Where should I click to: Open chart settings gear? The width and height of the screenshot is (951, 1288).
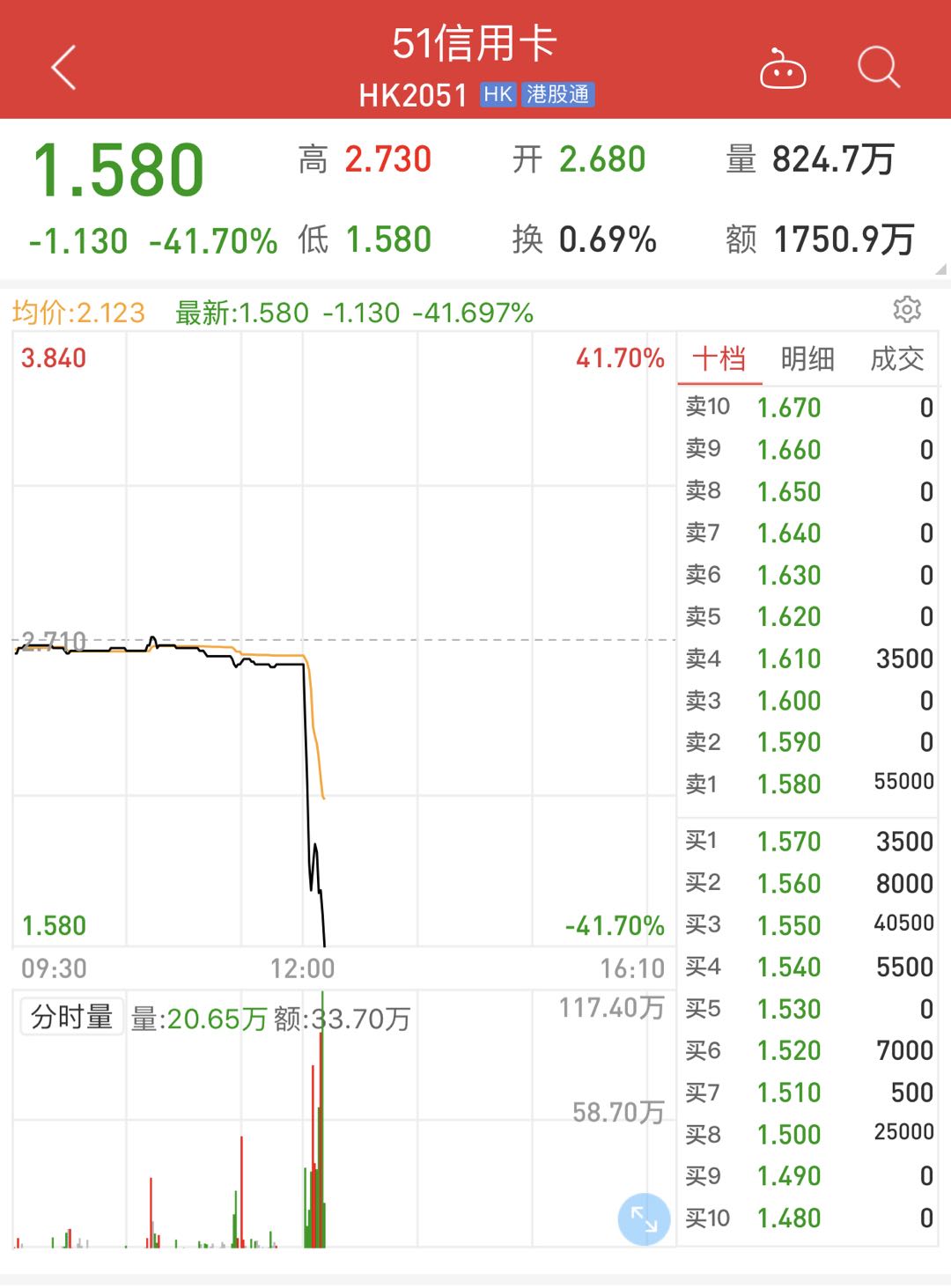[x=907, y=310]
